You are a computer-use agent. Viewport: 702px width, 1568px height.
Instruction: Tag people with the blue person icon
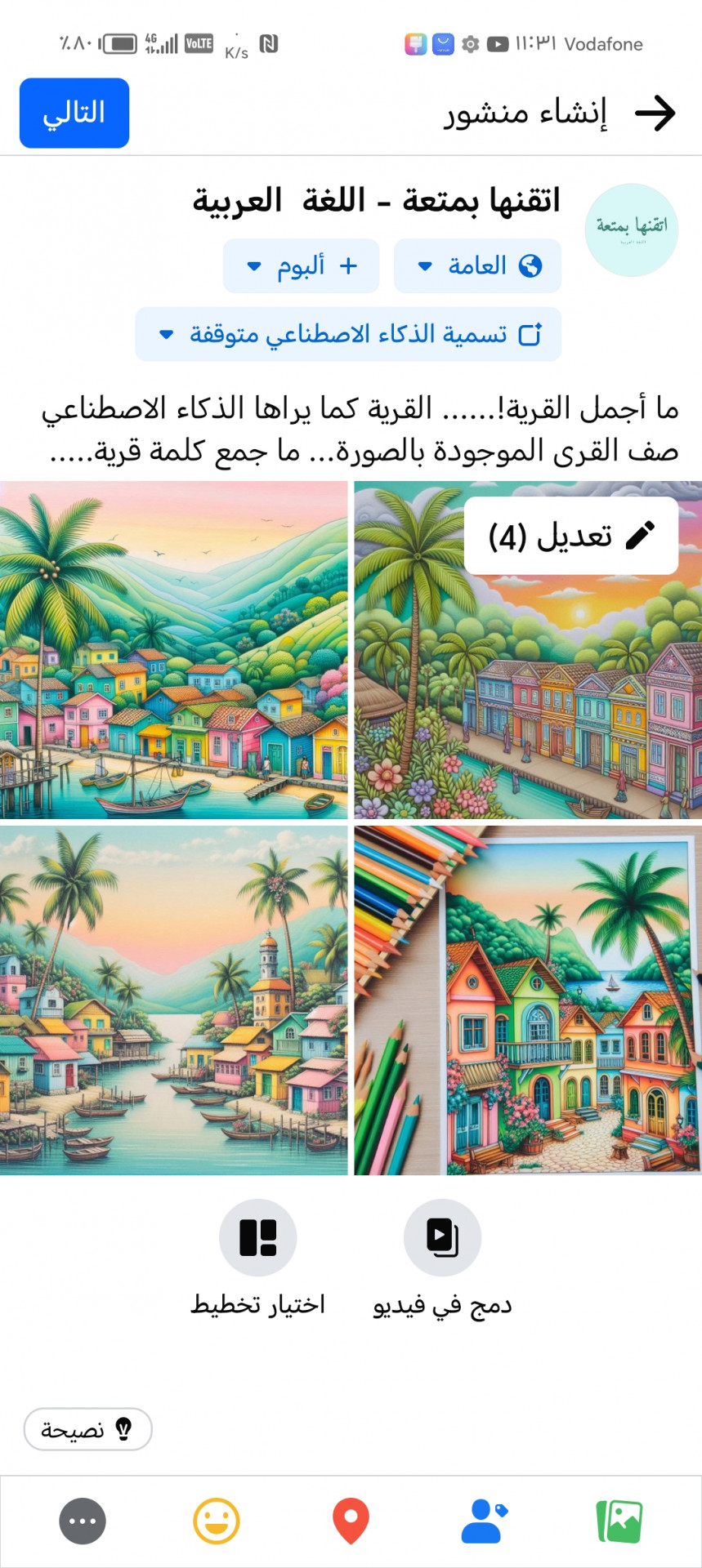(485, 1521)
